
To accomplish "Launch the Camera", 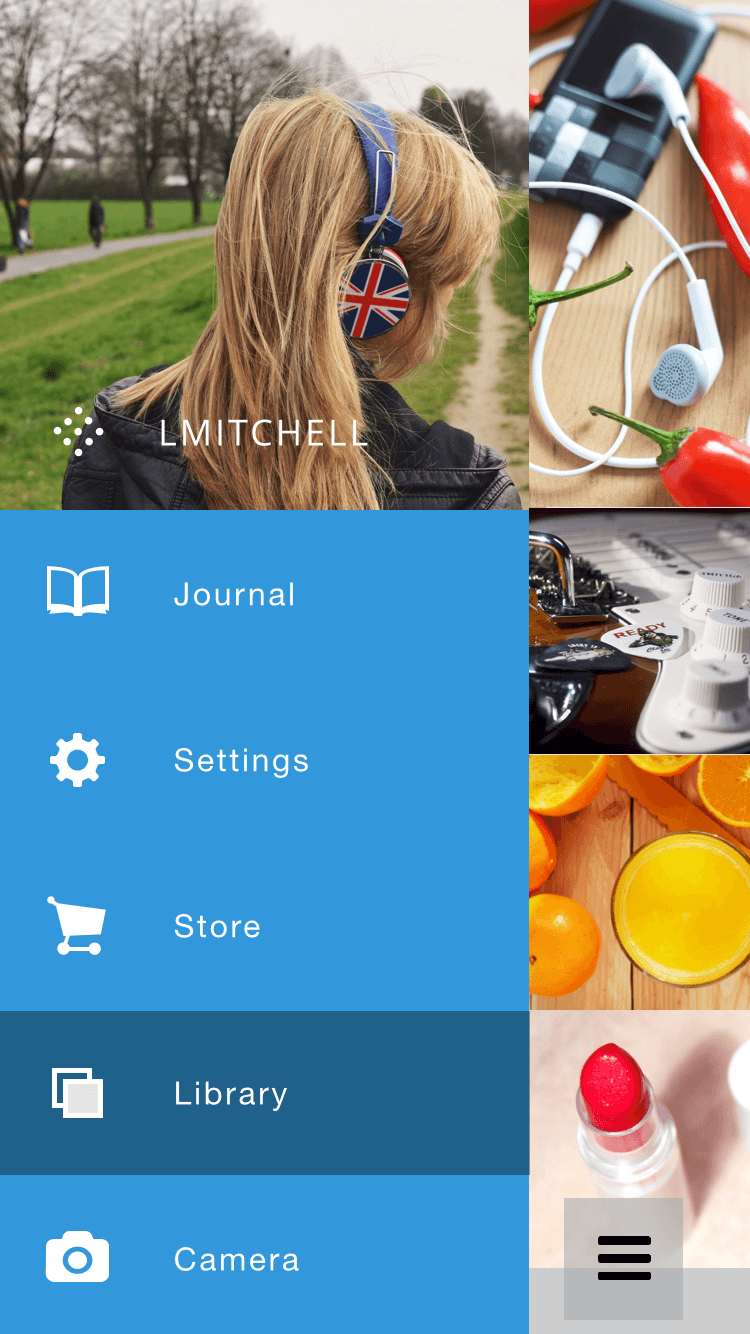I will coord(236,1259).
